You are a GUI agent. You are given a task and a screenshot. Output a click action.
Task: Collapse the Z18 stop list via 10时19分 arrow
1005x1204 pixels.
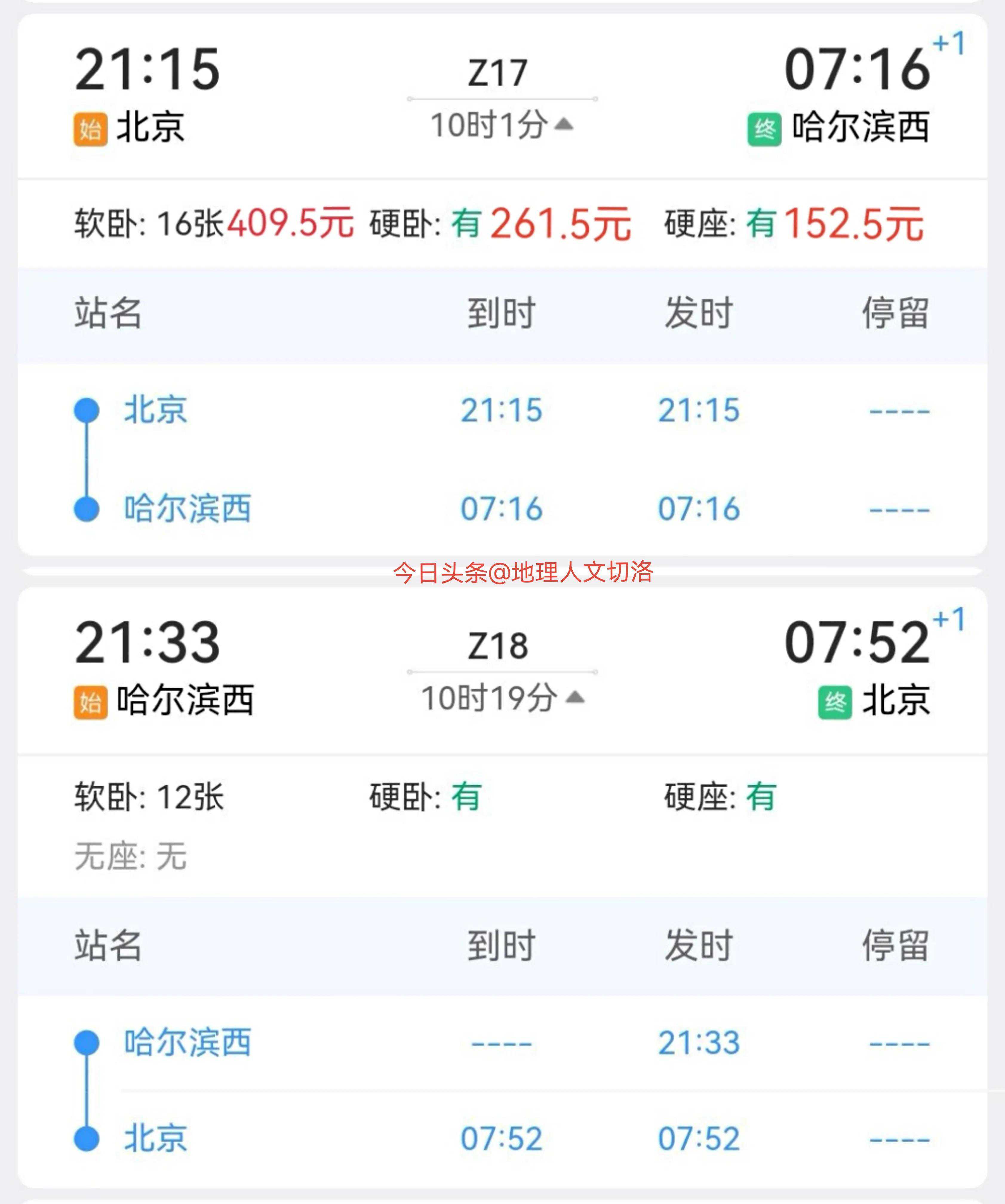[x=574, y=697]
